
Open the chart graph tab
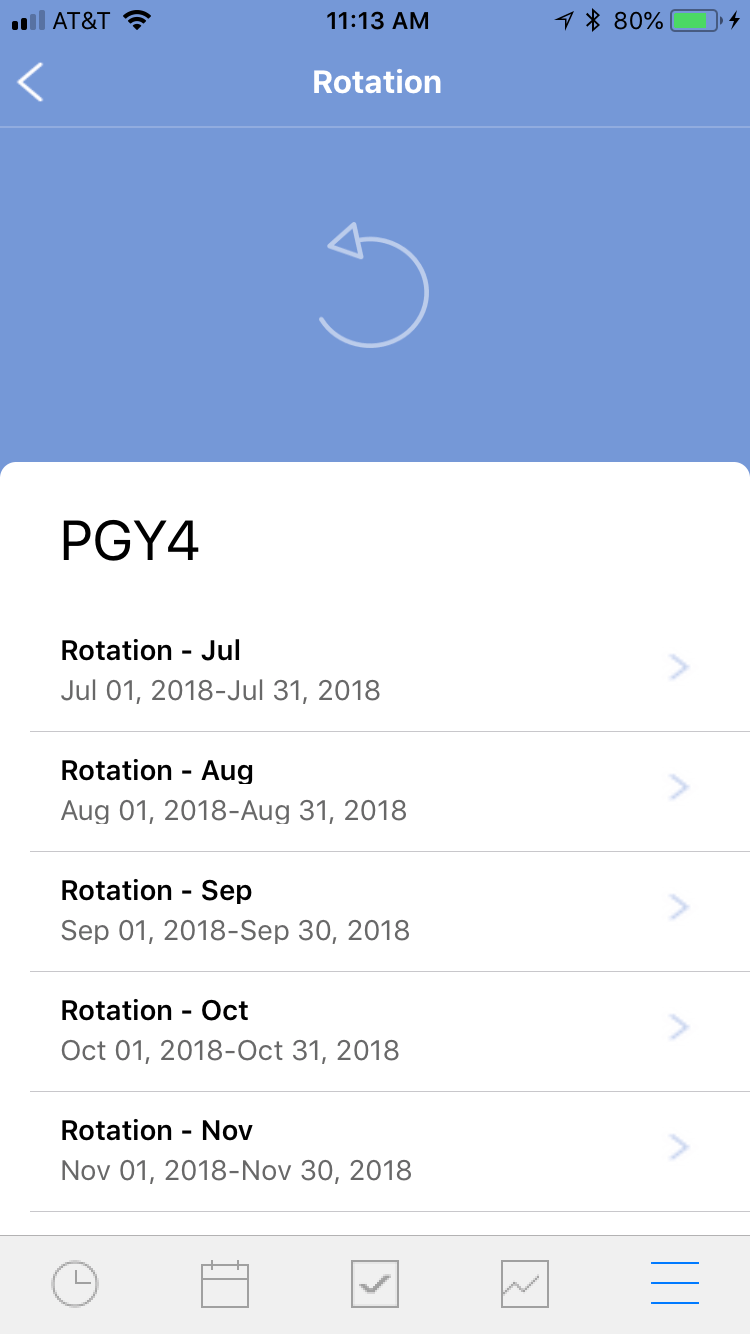click(525, 1284)
